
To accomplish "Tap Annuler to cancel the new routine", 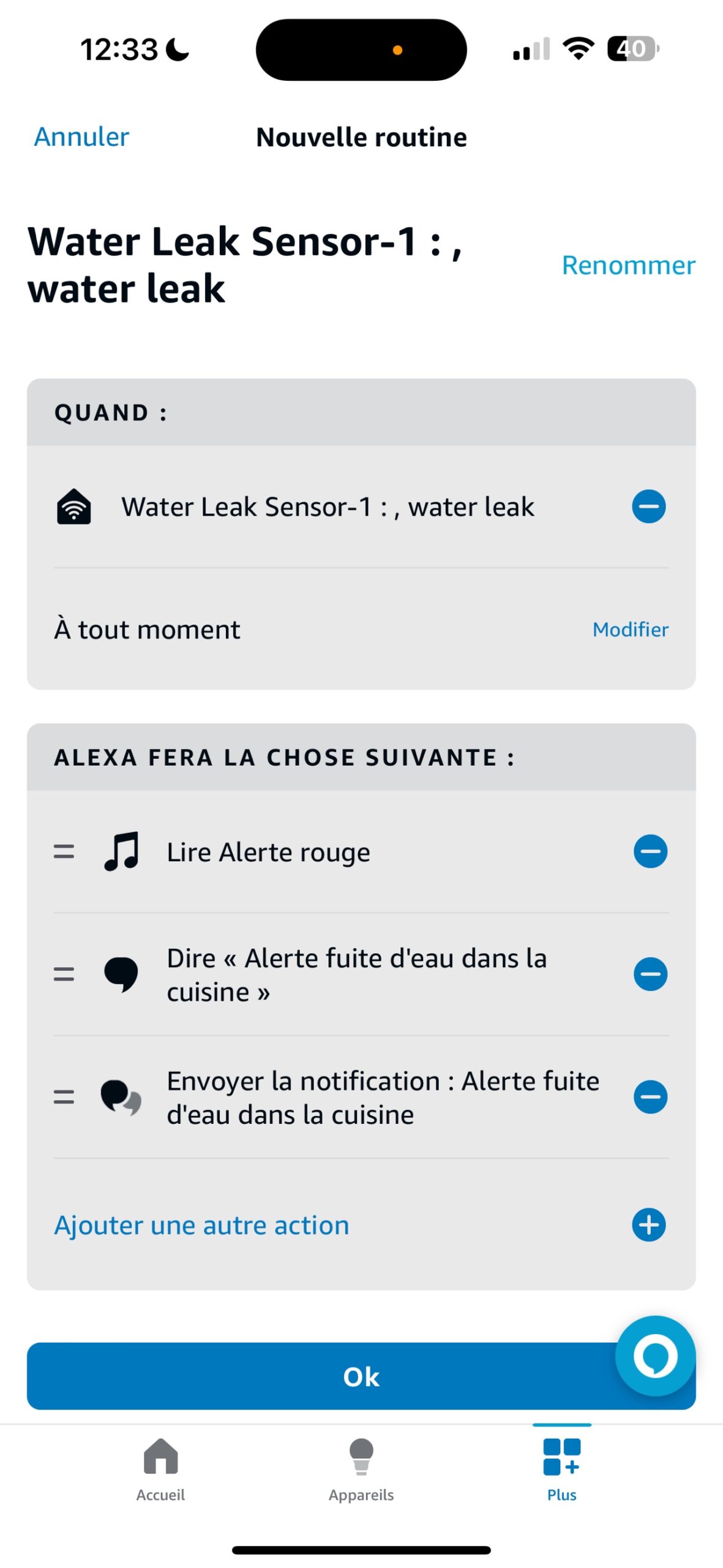I will [81, 137].
